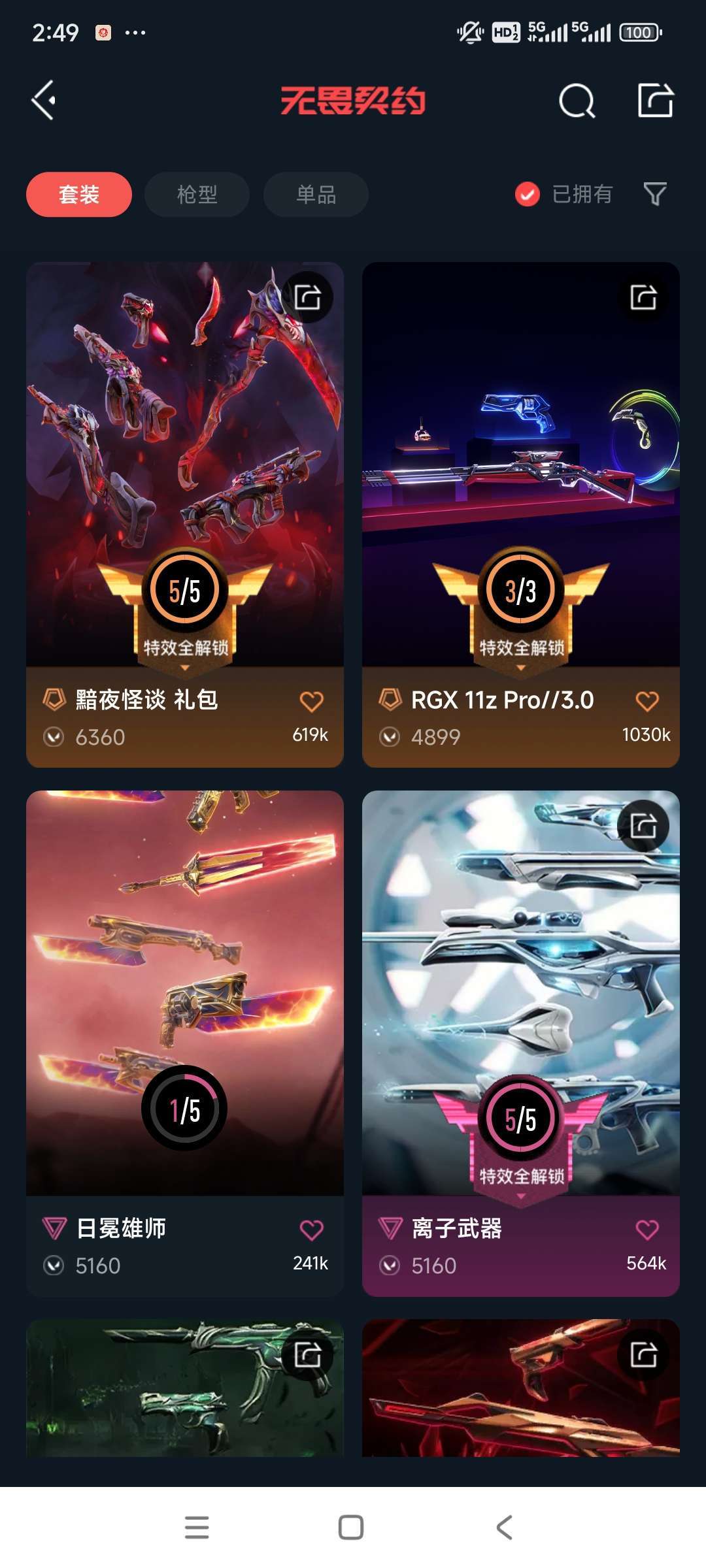706x1568 pixels.
Task: Share the RGX 11z Pro//3.0 bundle
Action: [x=643, y=297]
